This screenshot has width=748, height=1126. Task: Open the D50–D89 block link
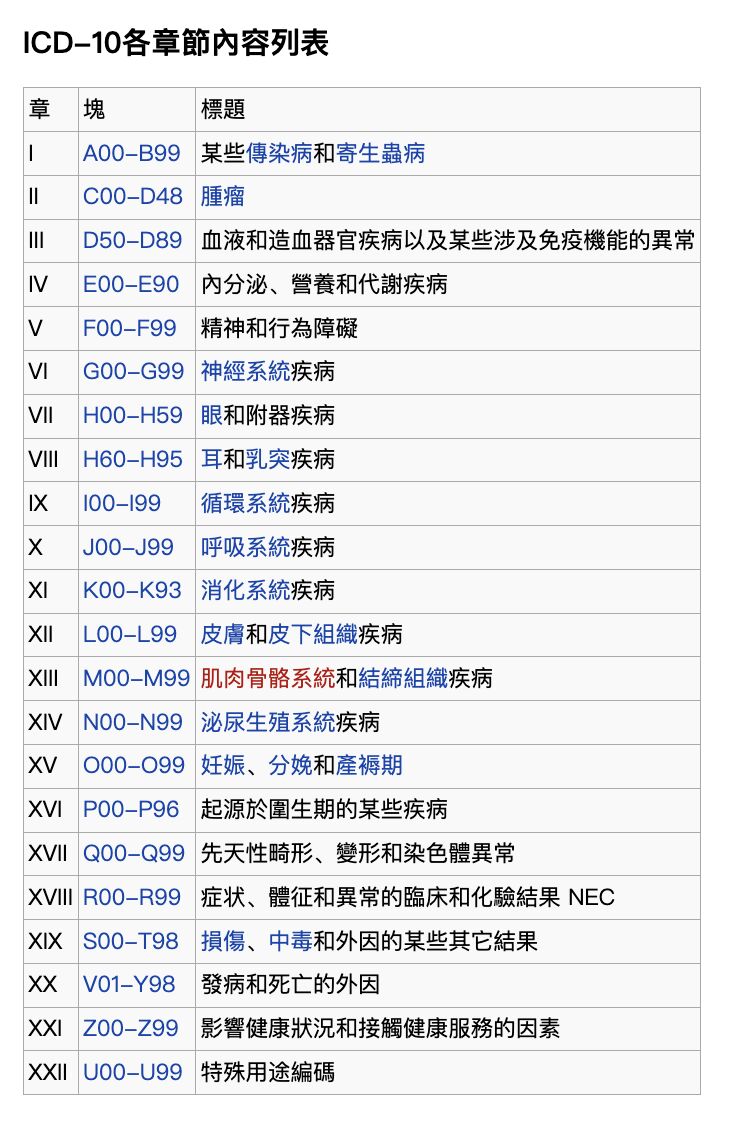tap(132, 241)
